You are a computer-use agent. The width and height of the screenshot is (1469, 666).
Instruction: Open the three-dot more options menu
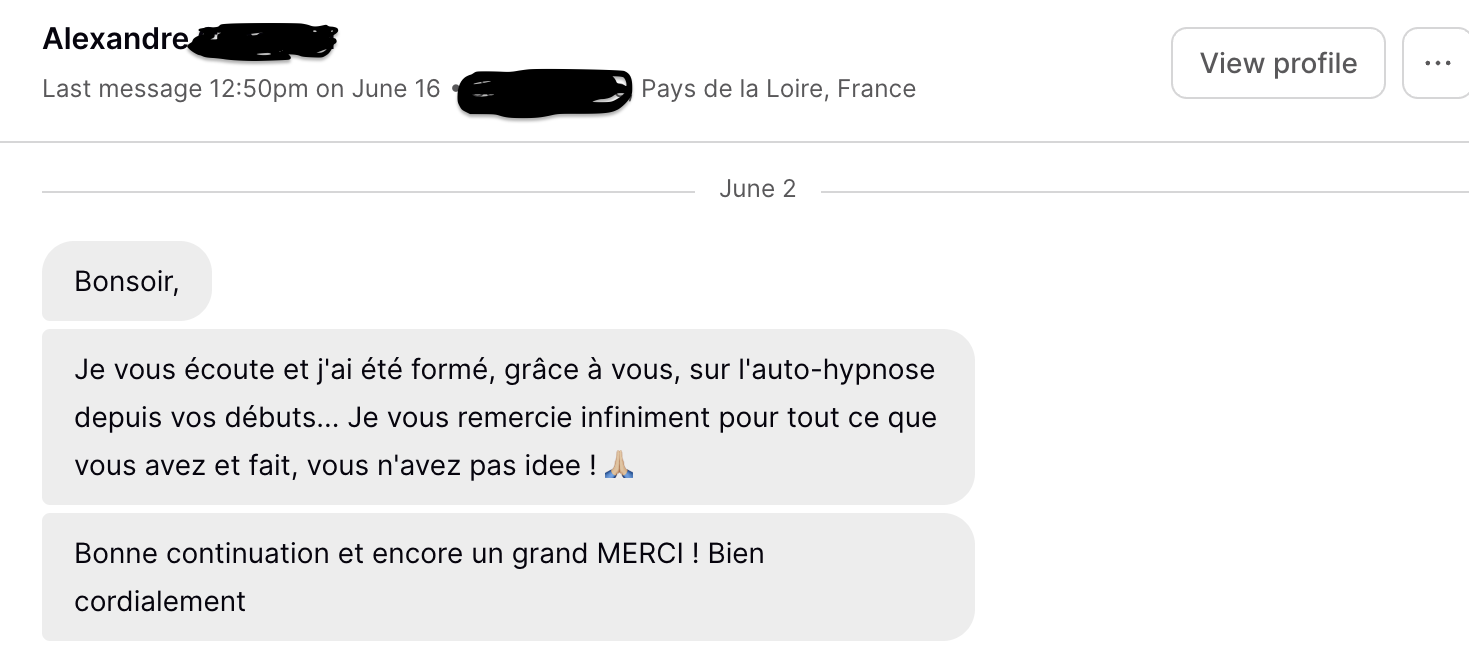point(1437,63)
